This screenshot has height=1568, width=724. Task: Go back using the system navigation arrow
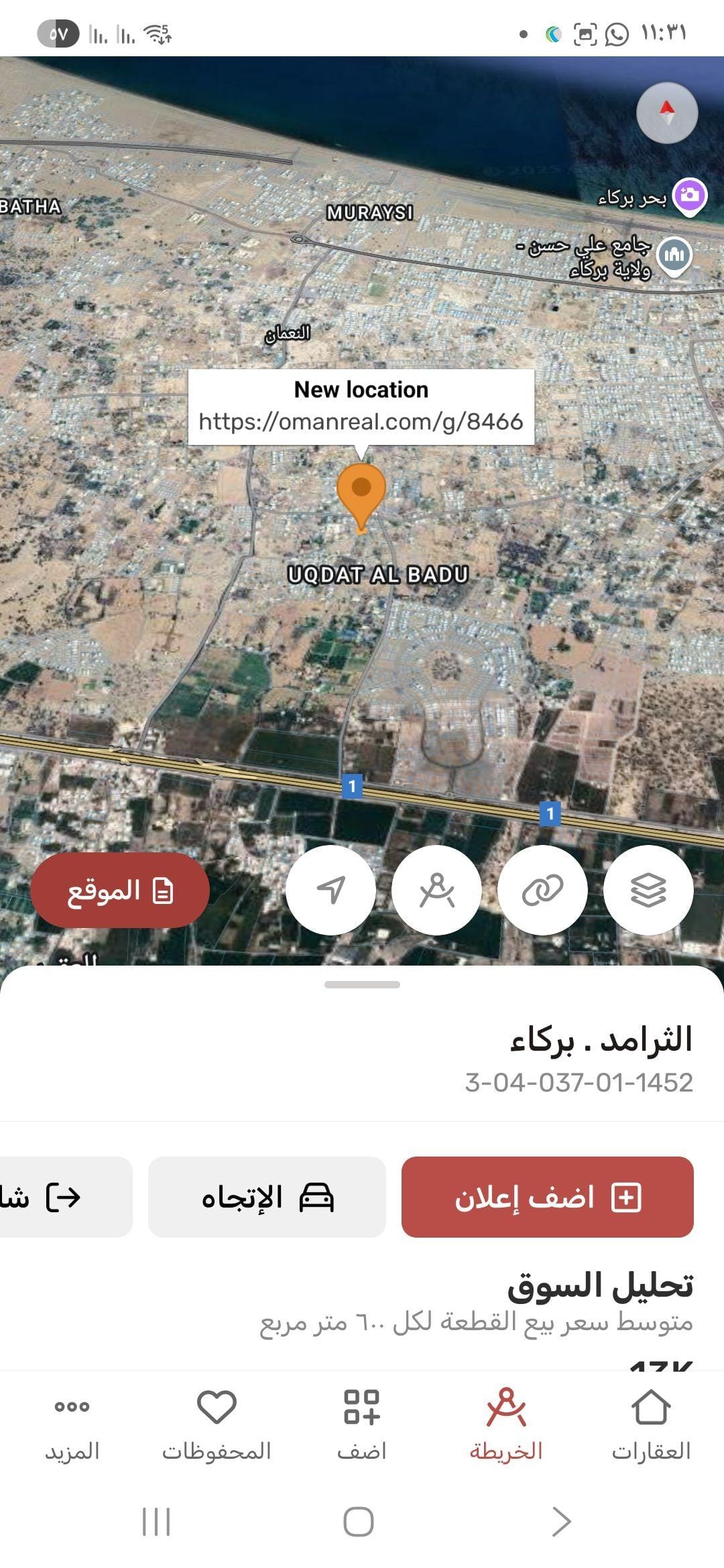tap(560, 1521)
